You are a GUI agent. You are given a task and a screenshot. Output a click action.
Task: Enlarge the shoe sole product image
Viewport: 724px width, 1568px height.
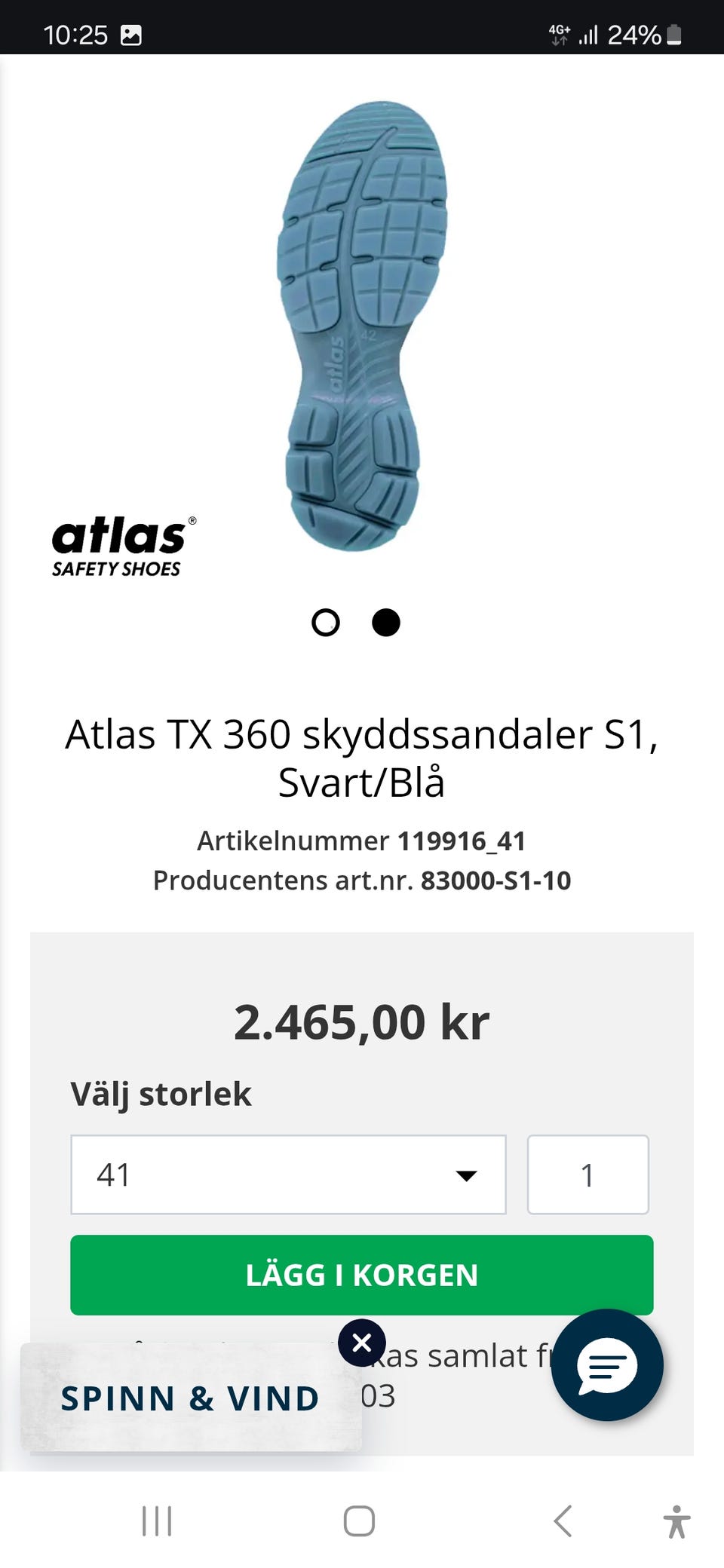pyautogui.click(x=360, y=324)
